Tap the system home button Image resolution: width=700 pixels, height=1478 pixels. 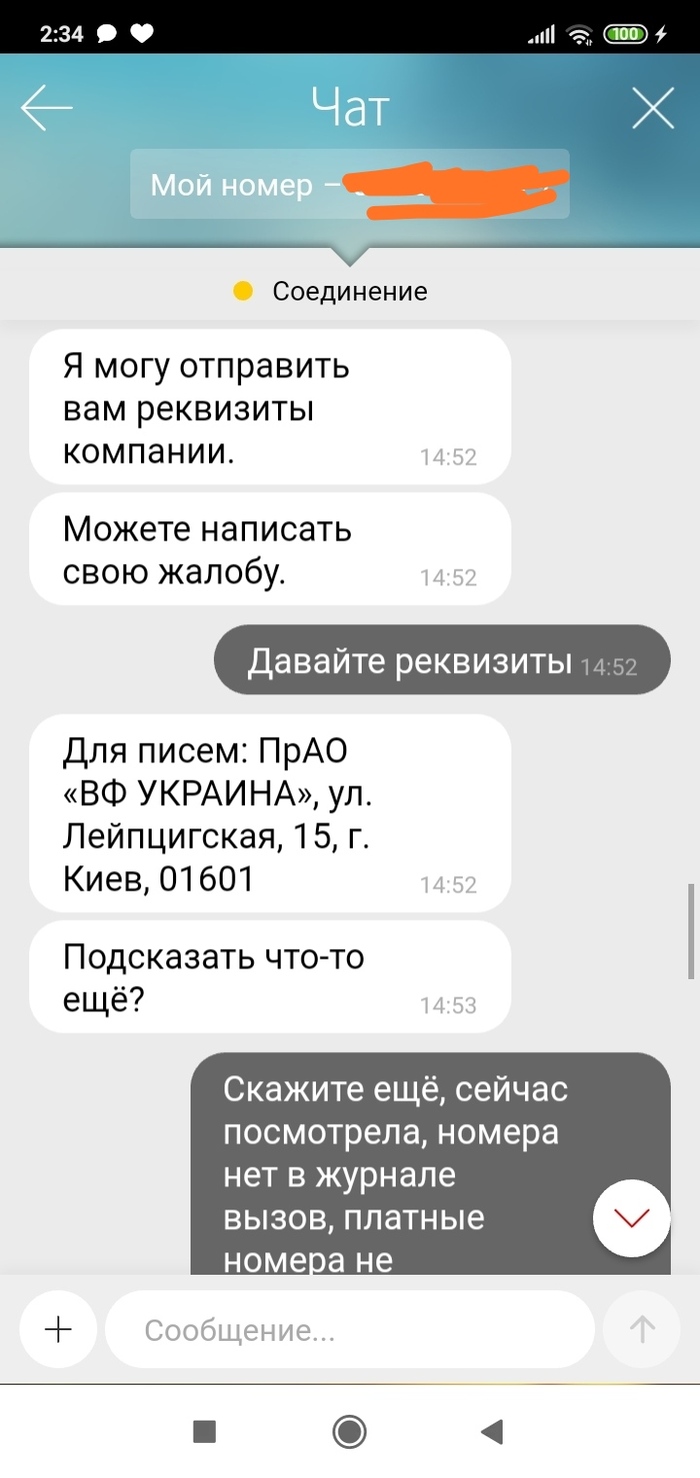pos(349,1433)
